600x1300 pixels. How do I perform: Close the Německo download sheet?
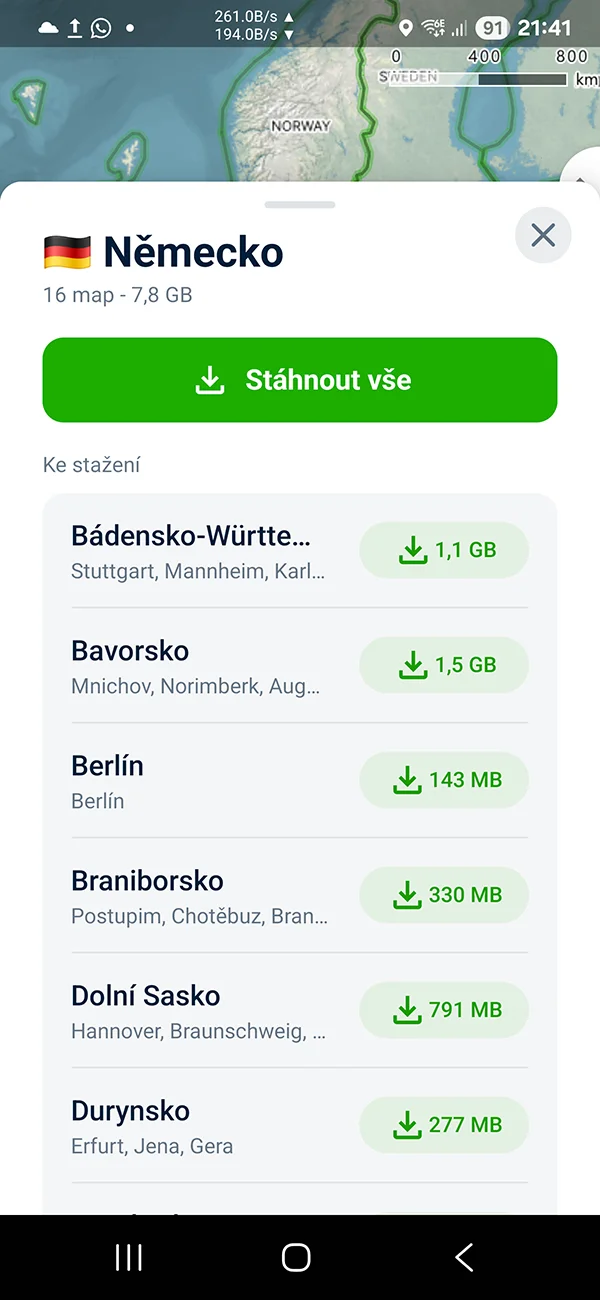[543, 235]
